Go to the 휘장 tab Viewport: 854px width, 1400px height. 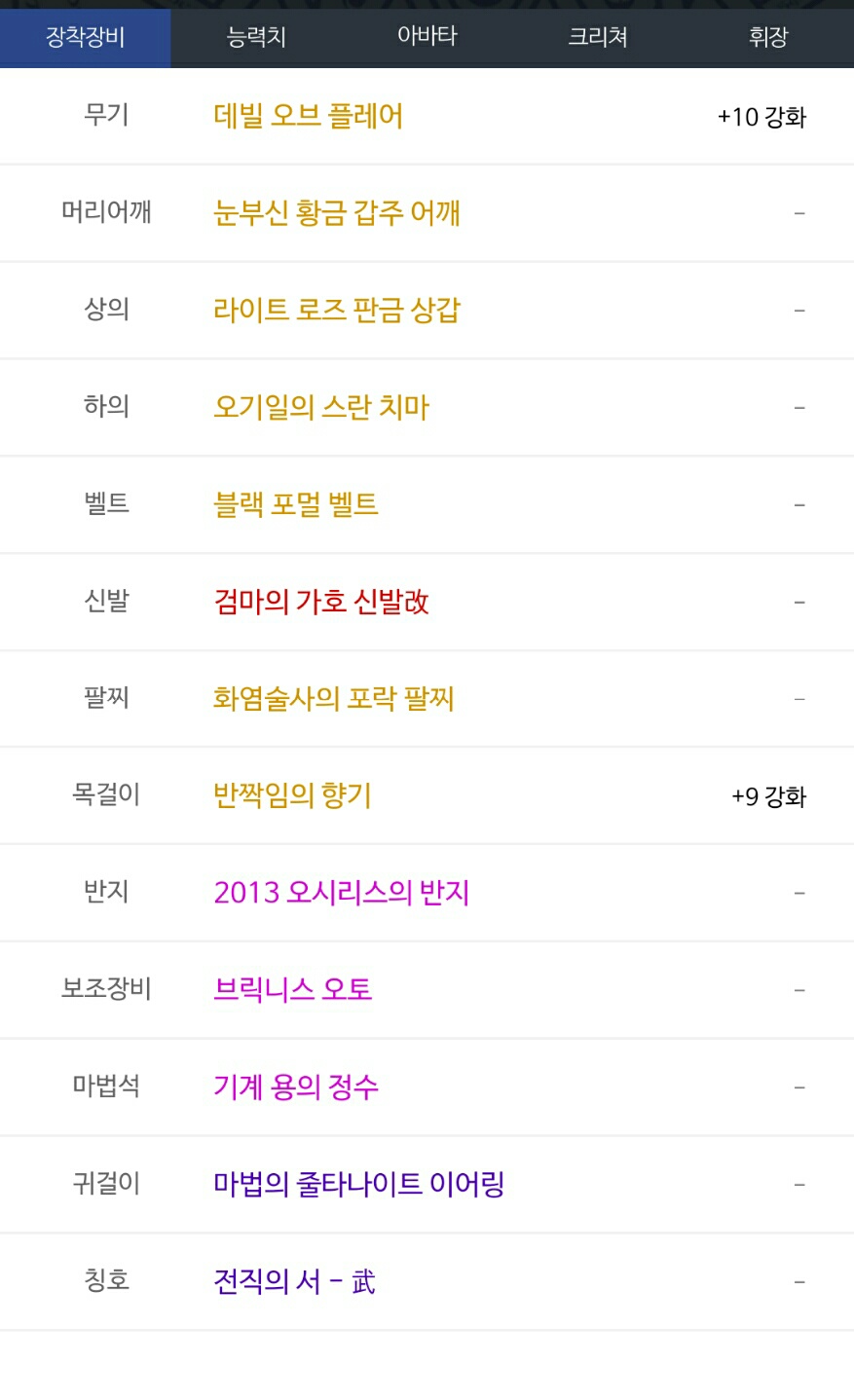(x=768, y=38)
